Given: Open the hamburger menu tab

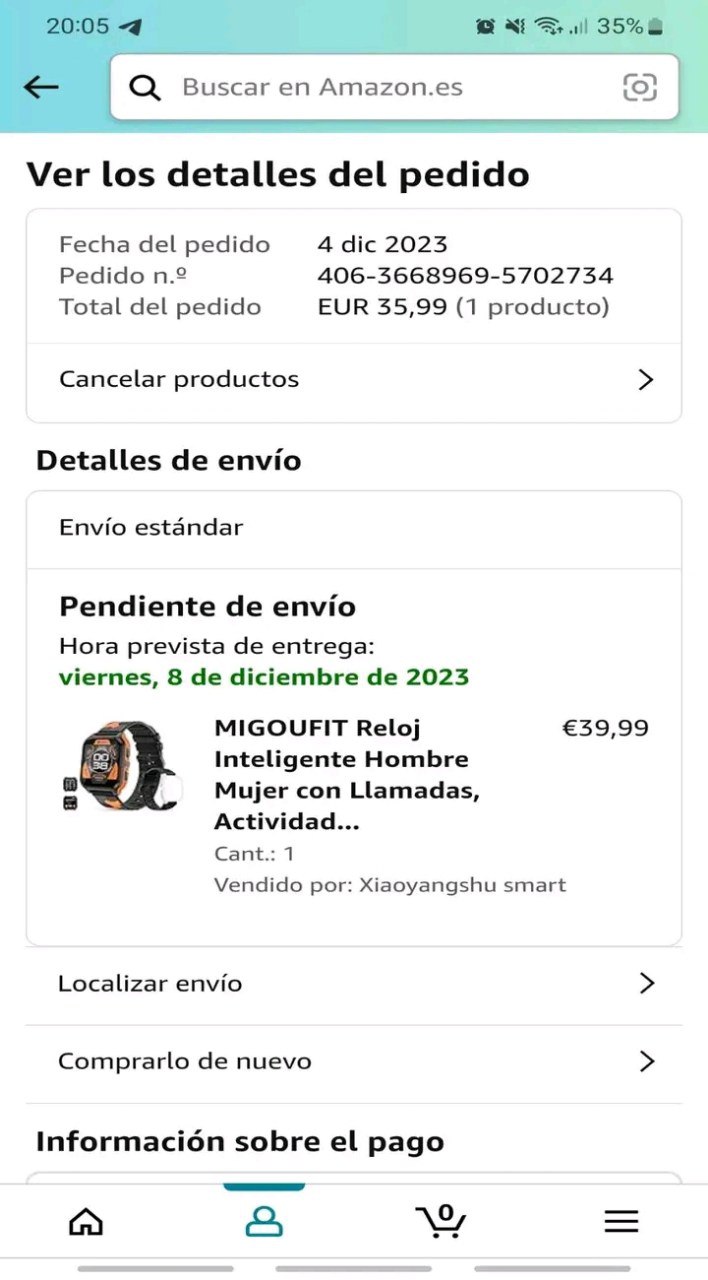Looking at the screenshot, I should pos(621,1221).
